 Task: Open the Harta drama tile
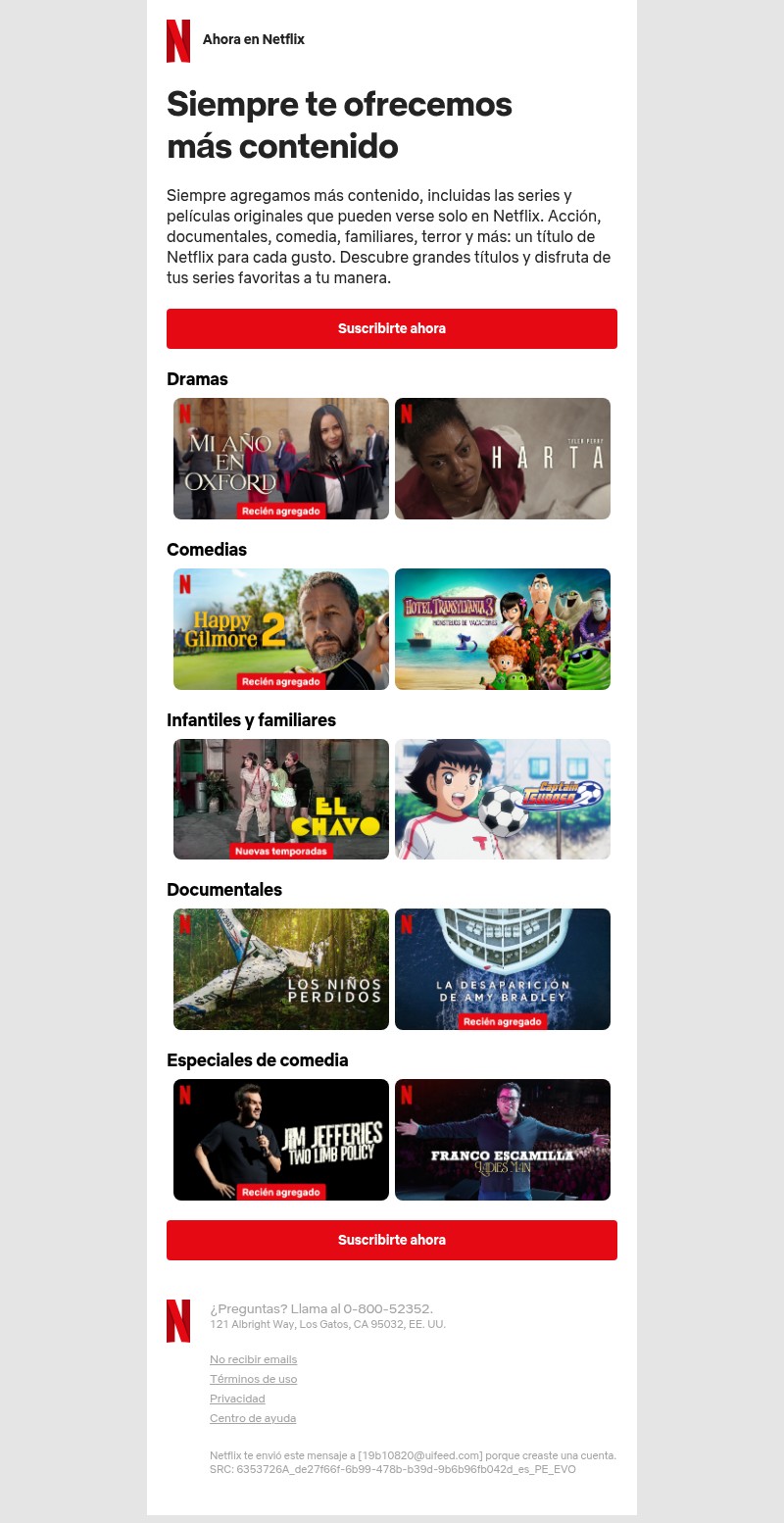point(503,458)
